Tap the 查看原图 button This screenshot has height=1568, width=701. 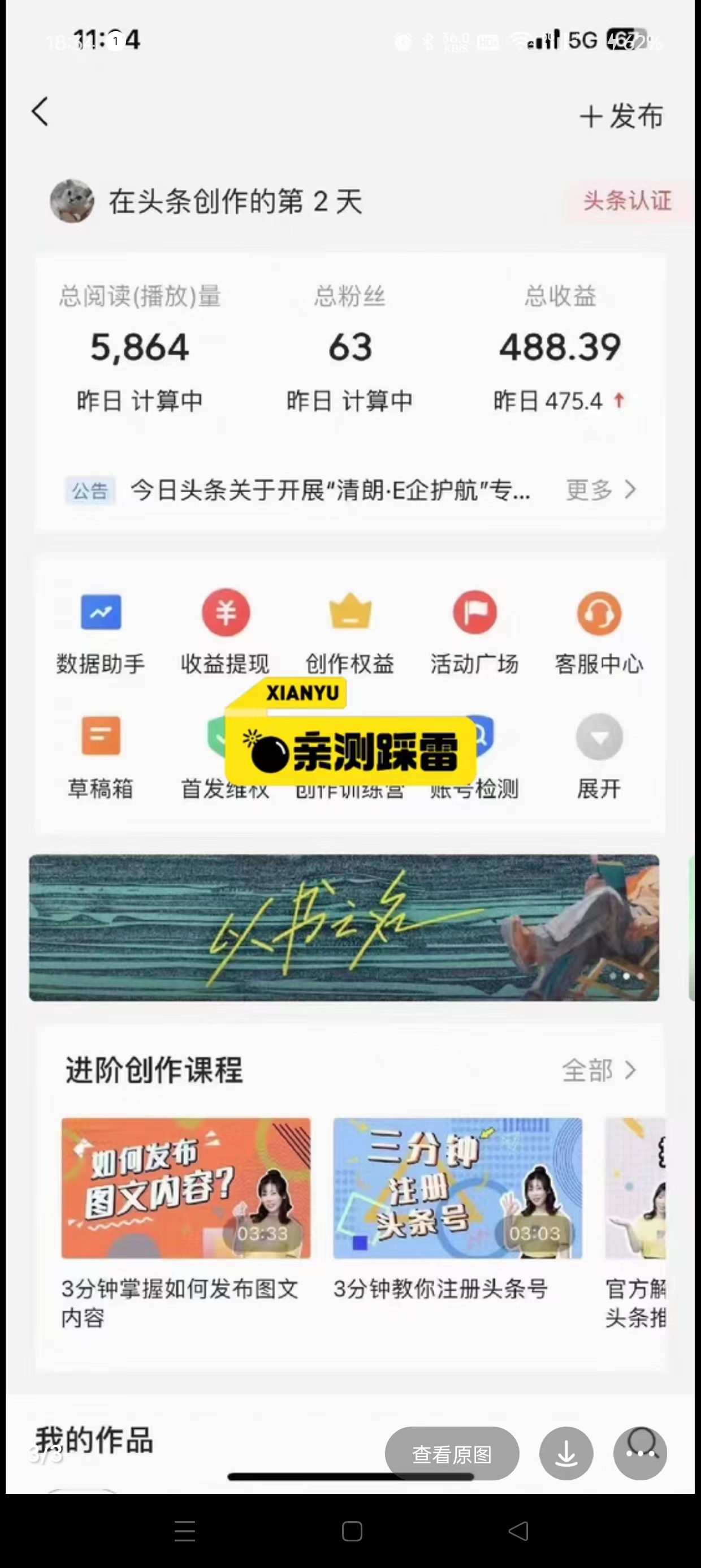pos(452,1454)
